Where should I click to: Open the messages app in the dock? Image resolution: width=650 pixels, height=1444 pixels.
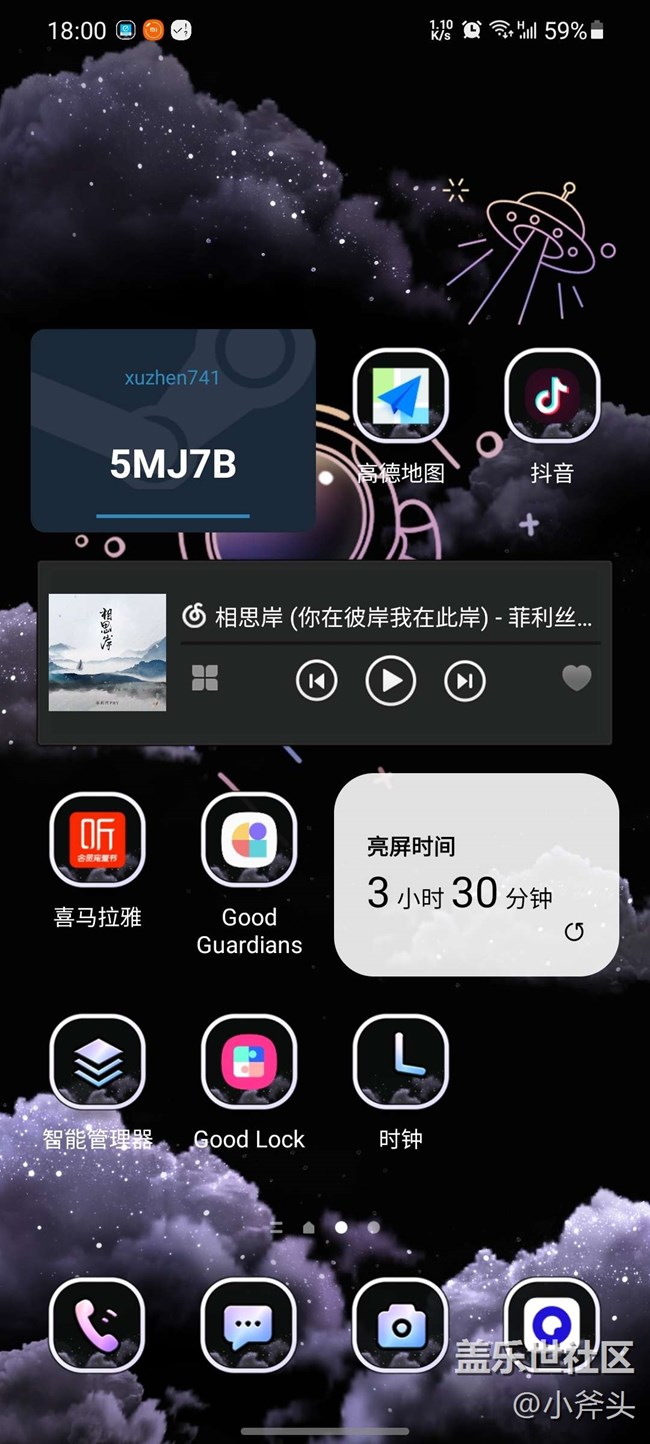coord(249,1326)
